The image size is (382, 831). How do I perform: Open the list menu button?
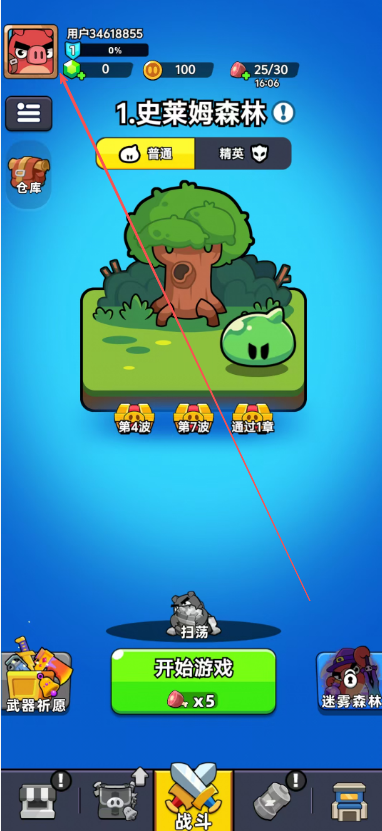click(29, 113)
